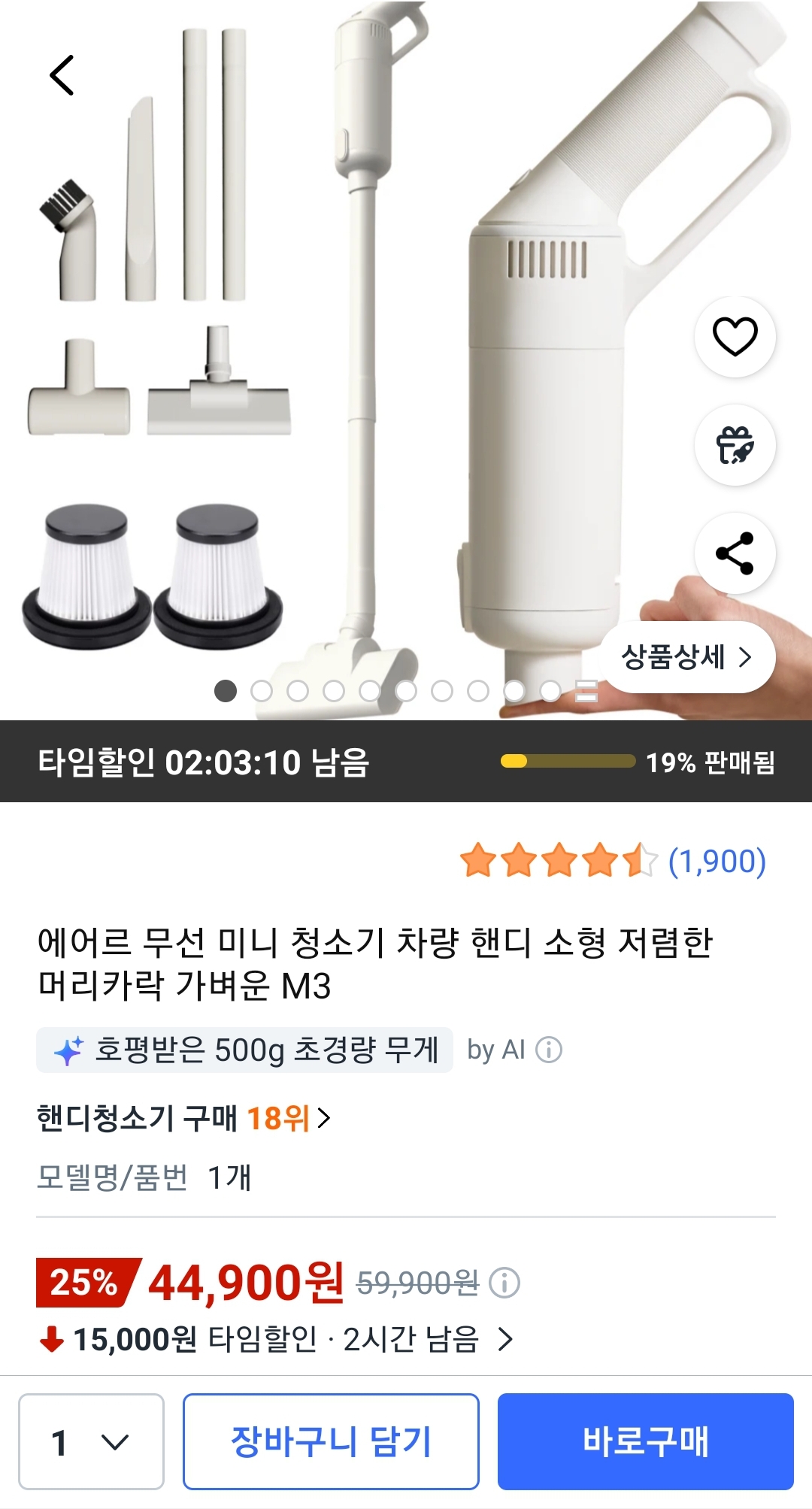
Task: Buy now with 바로구매
Action: click(x=645, y=1441)
